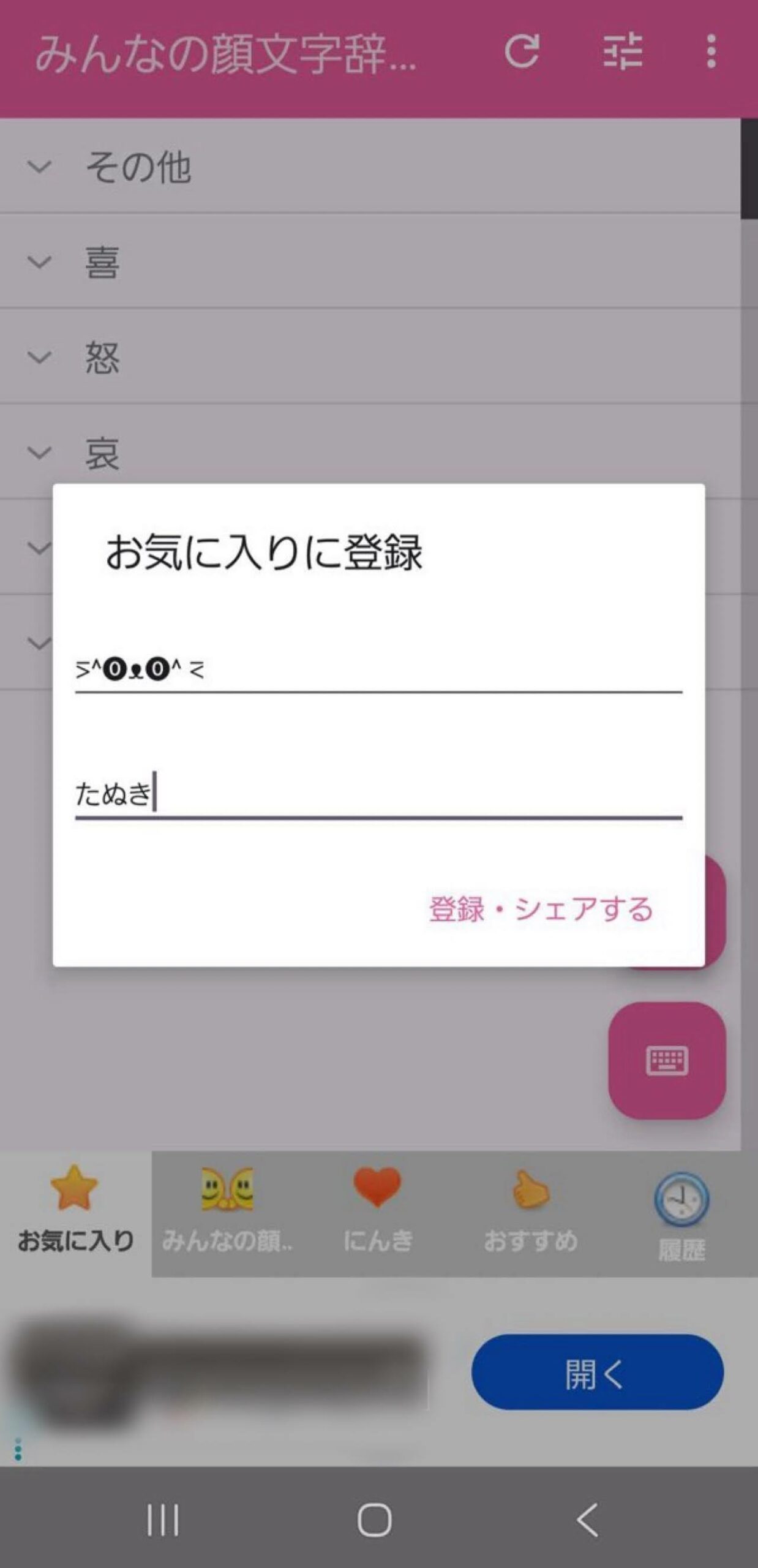Focus the たぬき reading field

tap(378, 794)
